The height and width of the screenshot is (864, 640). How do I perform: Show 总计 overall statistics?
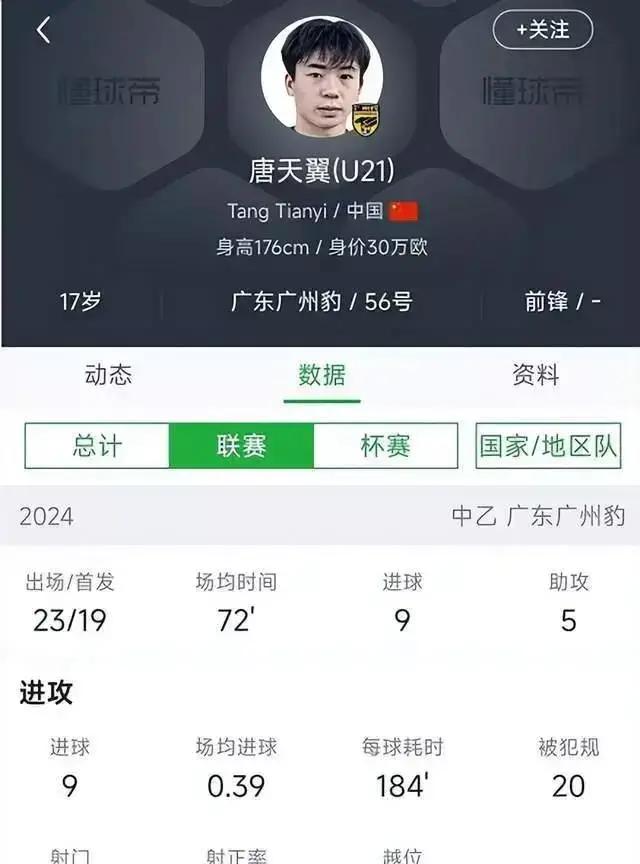(97, 446)
